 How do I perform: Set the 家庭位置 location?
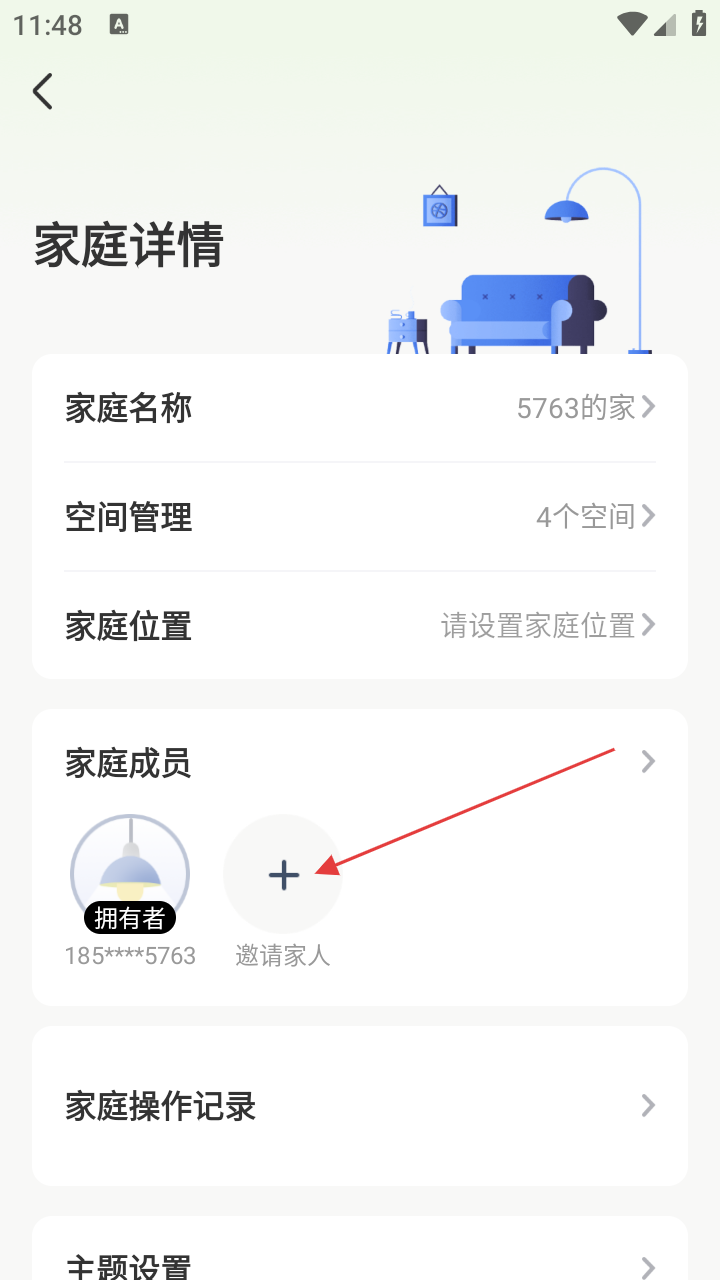pyautogui.click(x=360, y=626)
